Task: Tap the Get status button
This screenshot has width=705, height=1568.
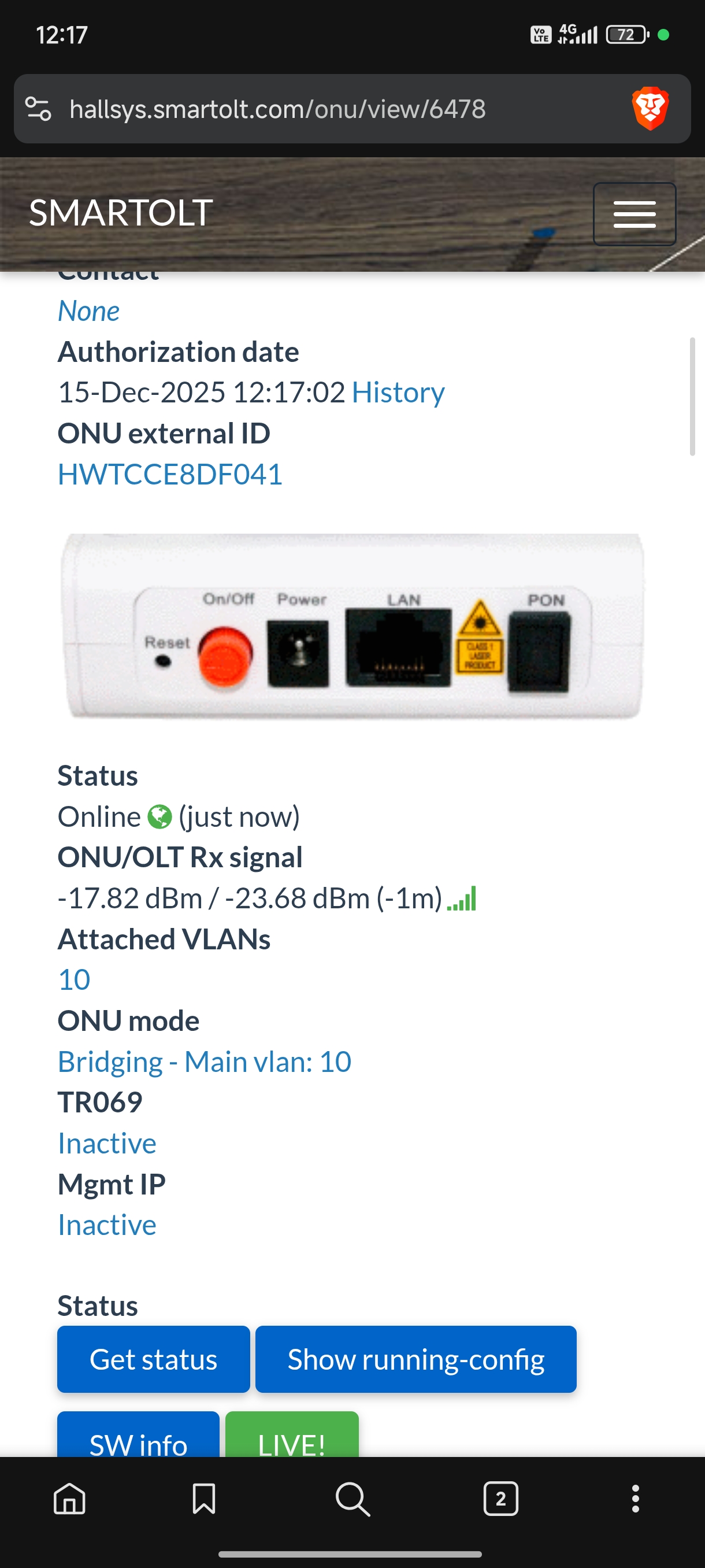Action: pyautogui.click(x=153, y=1359)
